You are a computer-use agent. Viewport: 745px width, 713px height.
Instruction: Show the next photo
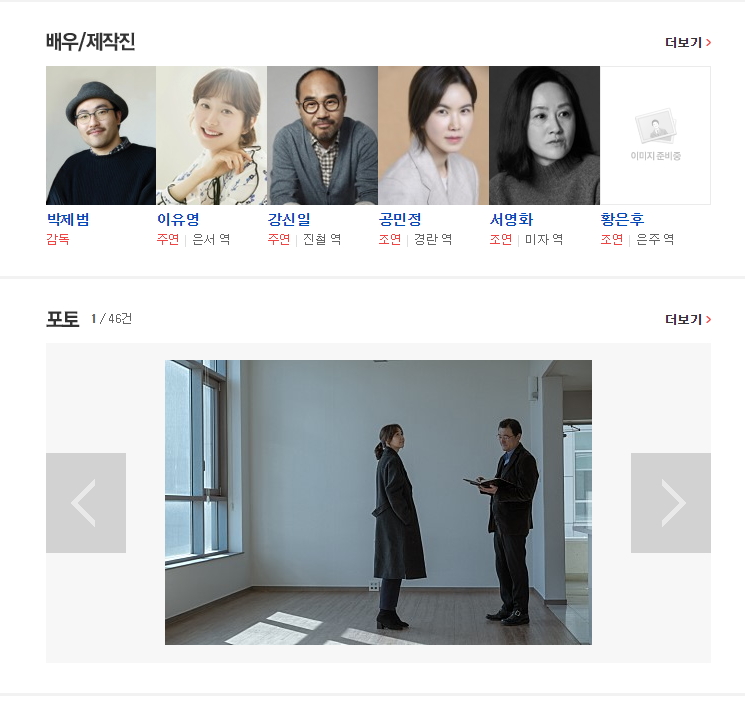pyautogui.click(x=671, y=503)
